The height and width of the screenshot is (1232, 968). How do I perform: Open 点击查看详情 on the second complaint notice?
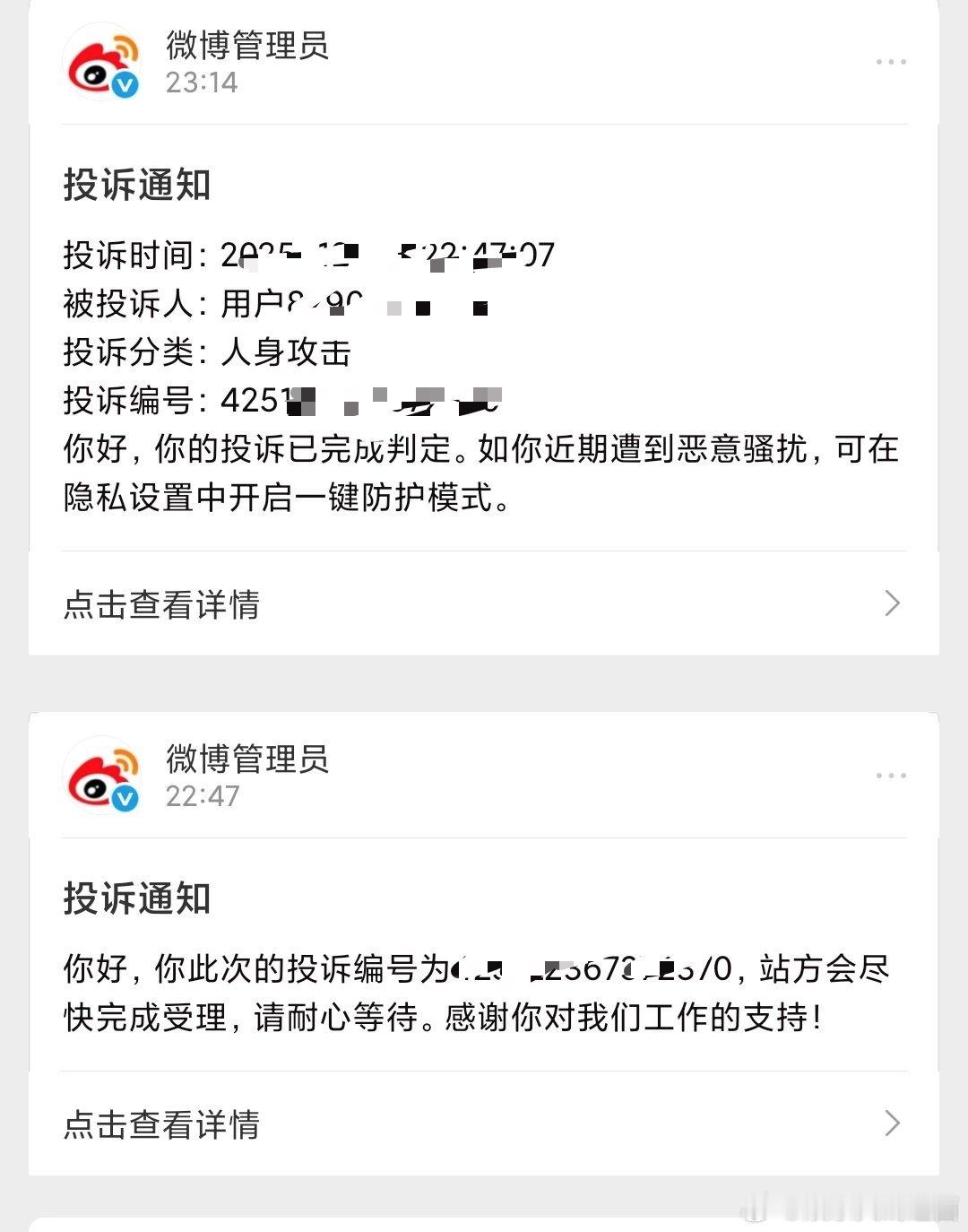[161, 1126]
